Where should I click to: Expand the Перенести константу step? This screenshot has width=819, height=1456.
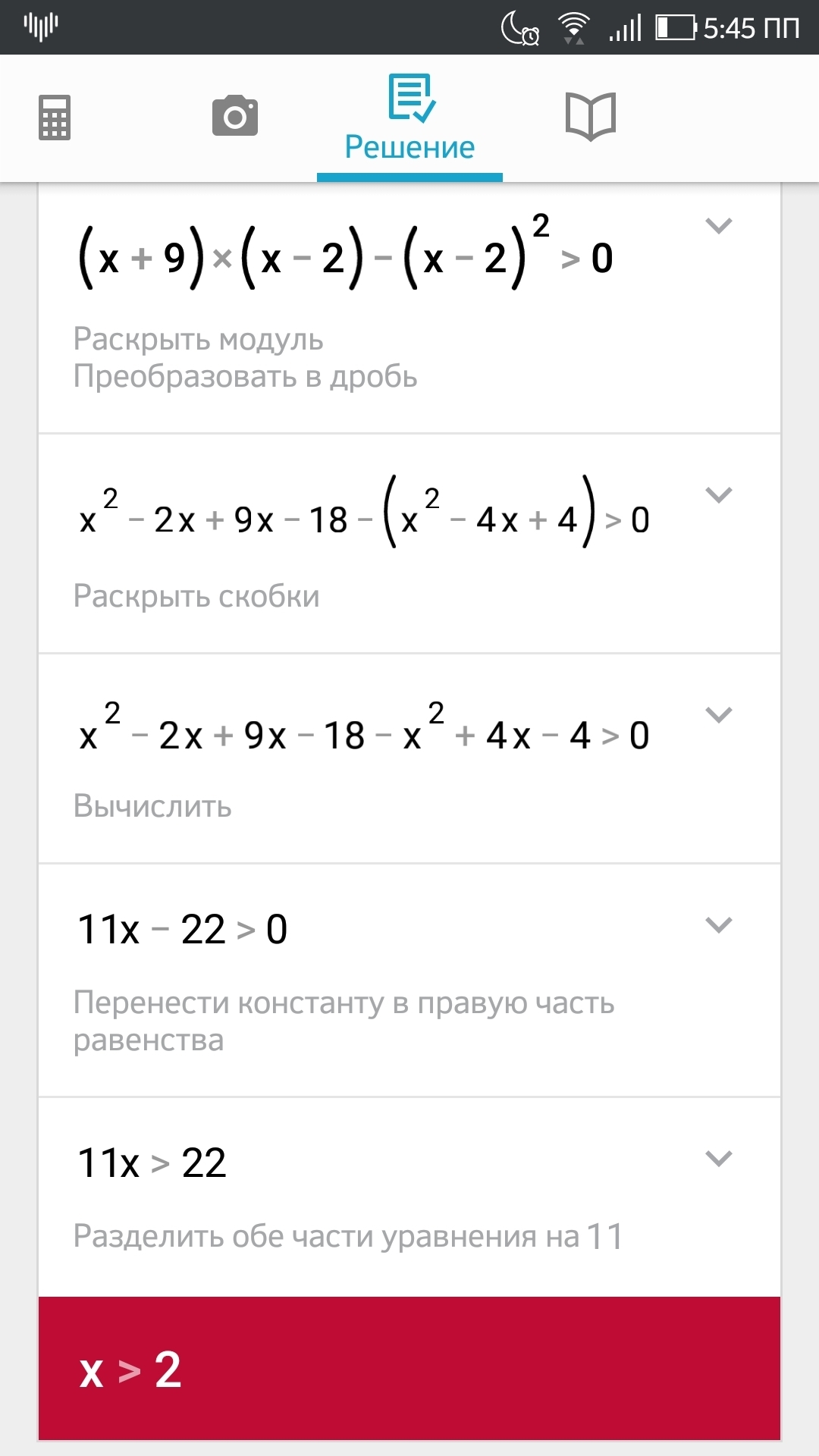717,925
